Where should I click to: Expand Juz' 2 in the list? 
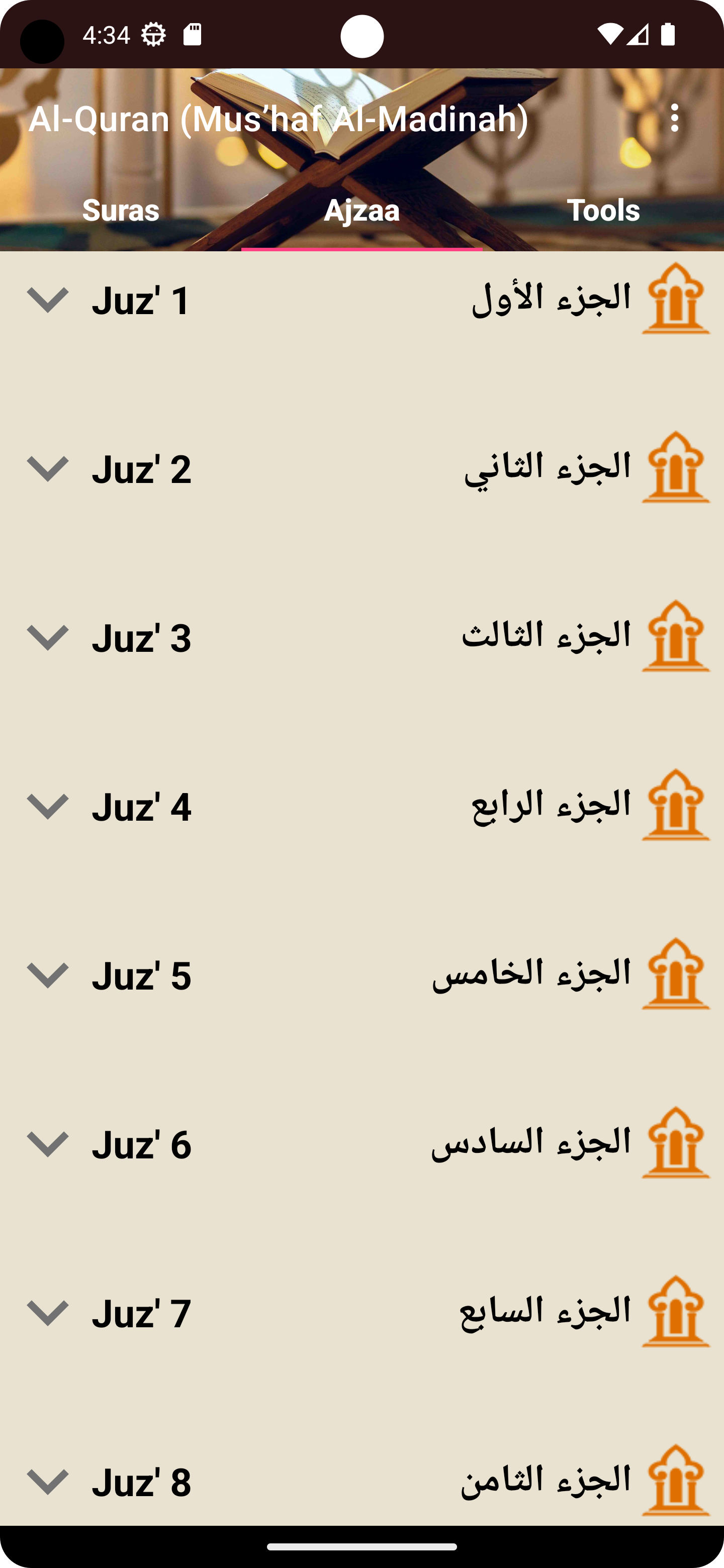tap(47, 469)
